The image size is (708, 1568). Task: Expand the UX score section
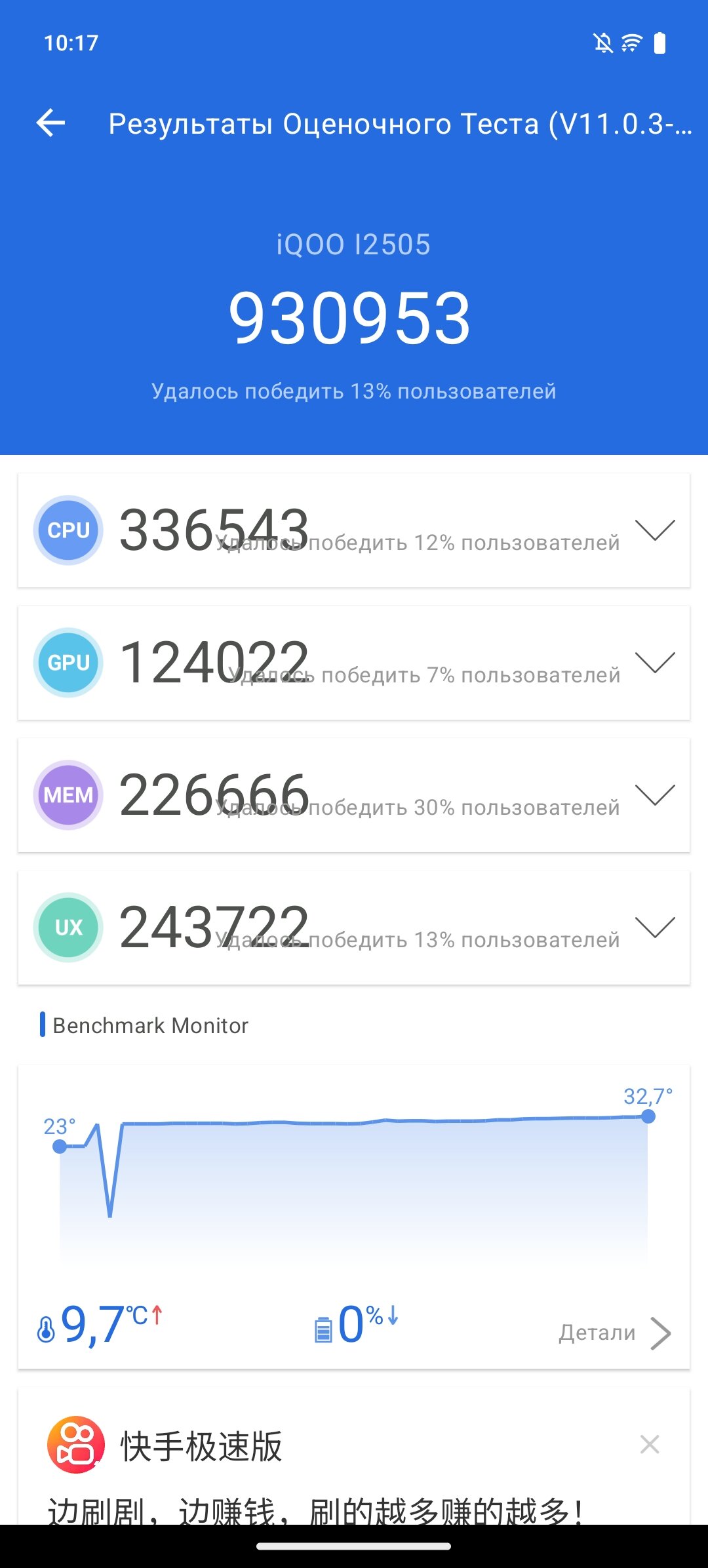pos(655,927)
